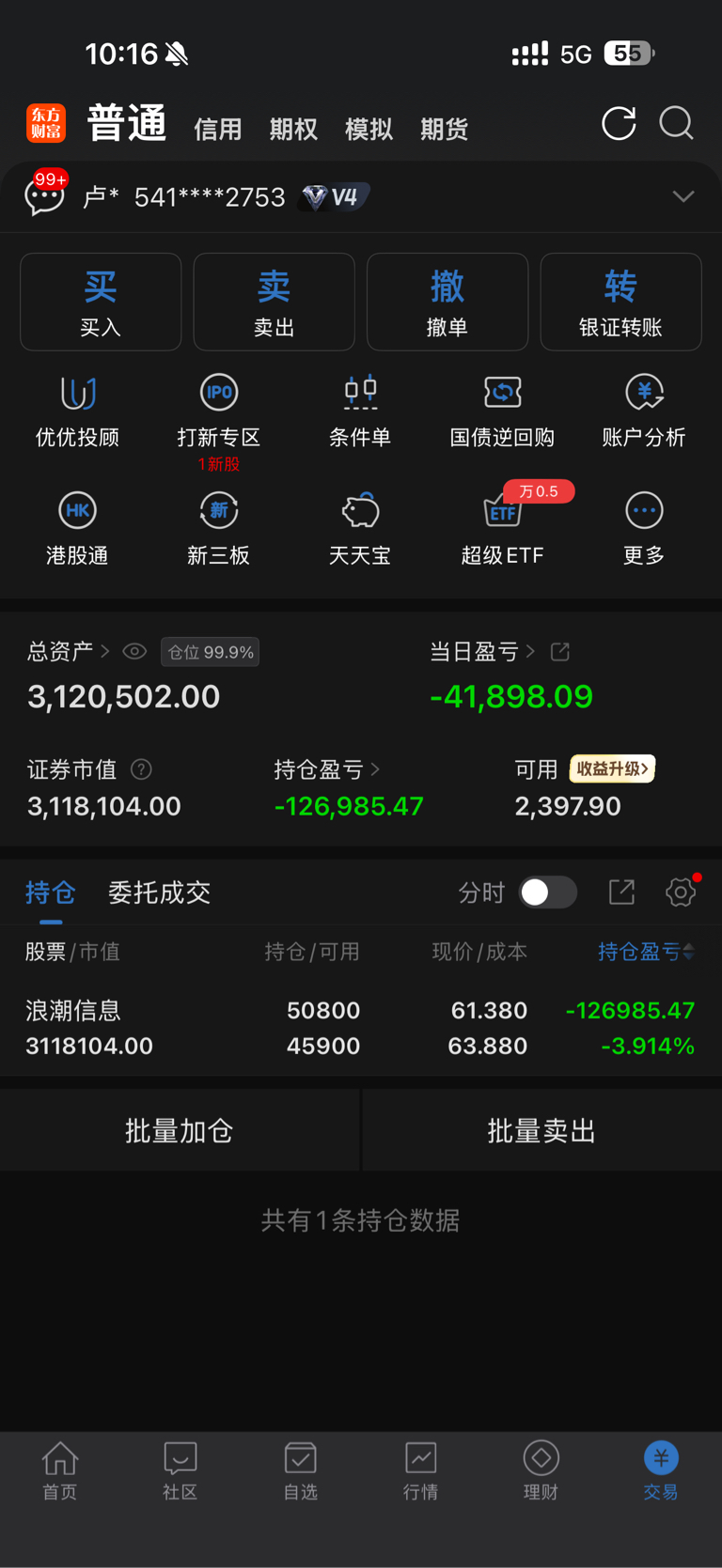The width and height of the screenshot is (722, 1568).
Task: Tap the 买入 buy button
Action: click(x=101, y=302)
